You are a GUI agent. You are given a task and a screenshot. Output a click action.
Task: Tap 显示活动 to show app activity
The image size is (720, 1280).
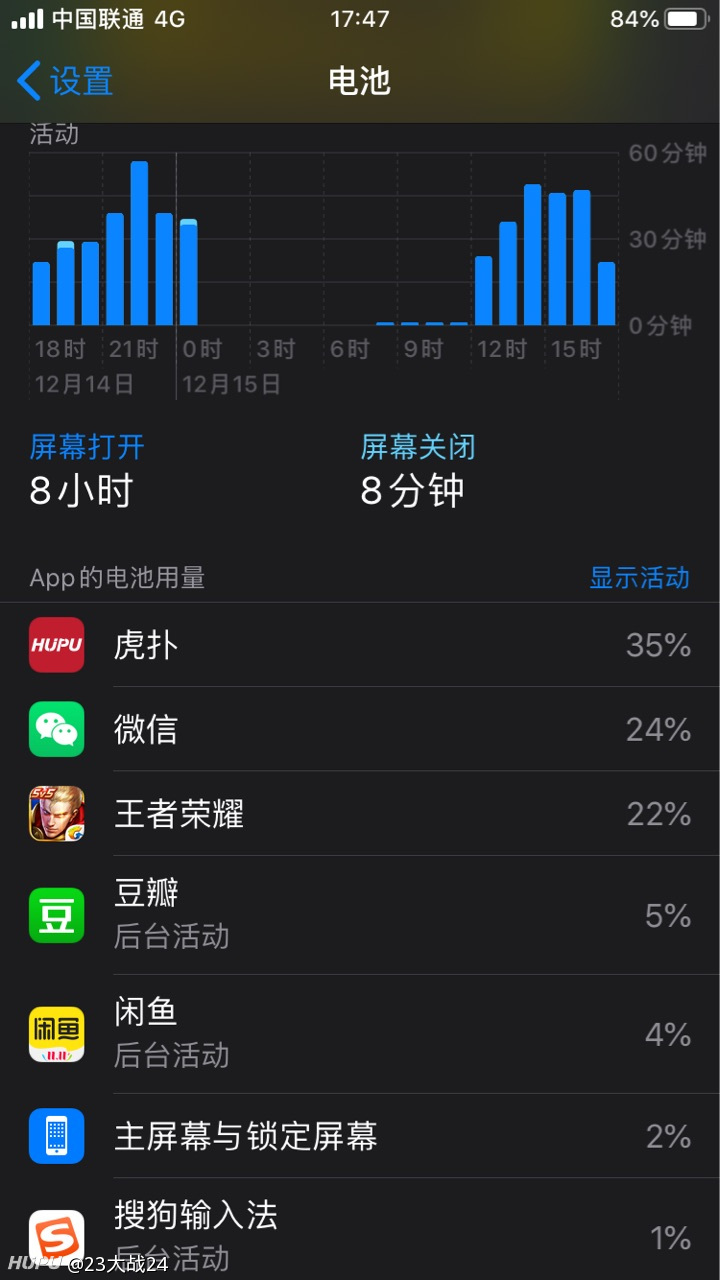tap(639, 578)
